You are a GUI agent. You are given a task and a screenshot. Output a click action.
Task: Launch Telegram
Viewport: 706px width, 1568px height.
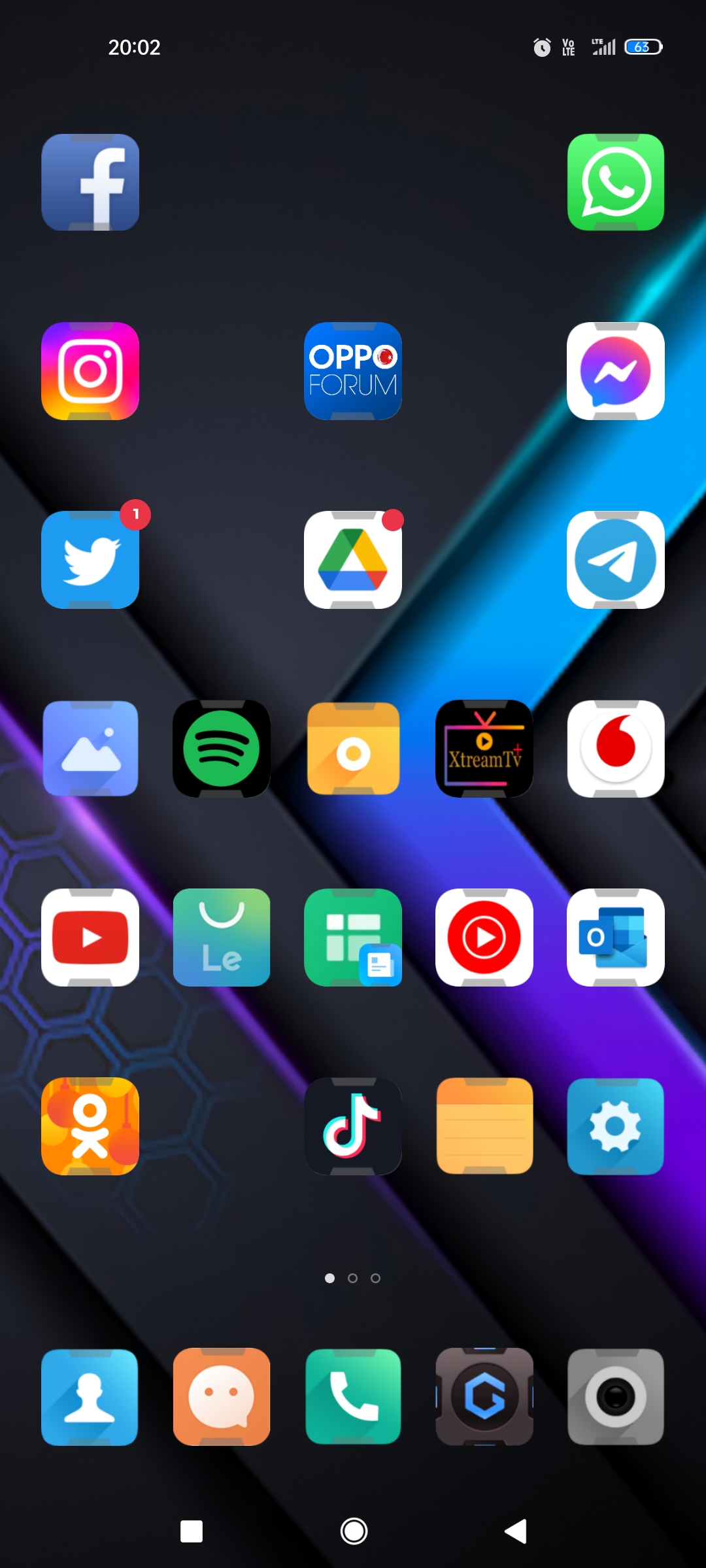pyautogui.click(x=616, y=560)
